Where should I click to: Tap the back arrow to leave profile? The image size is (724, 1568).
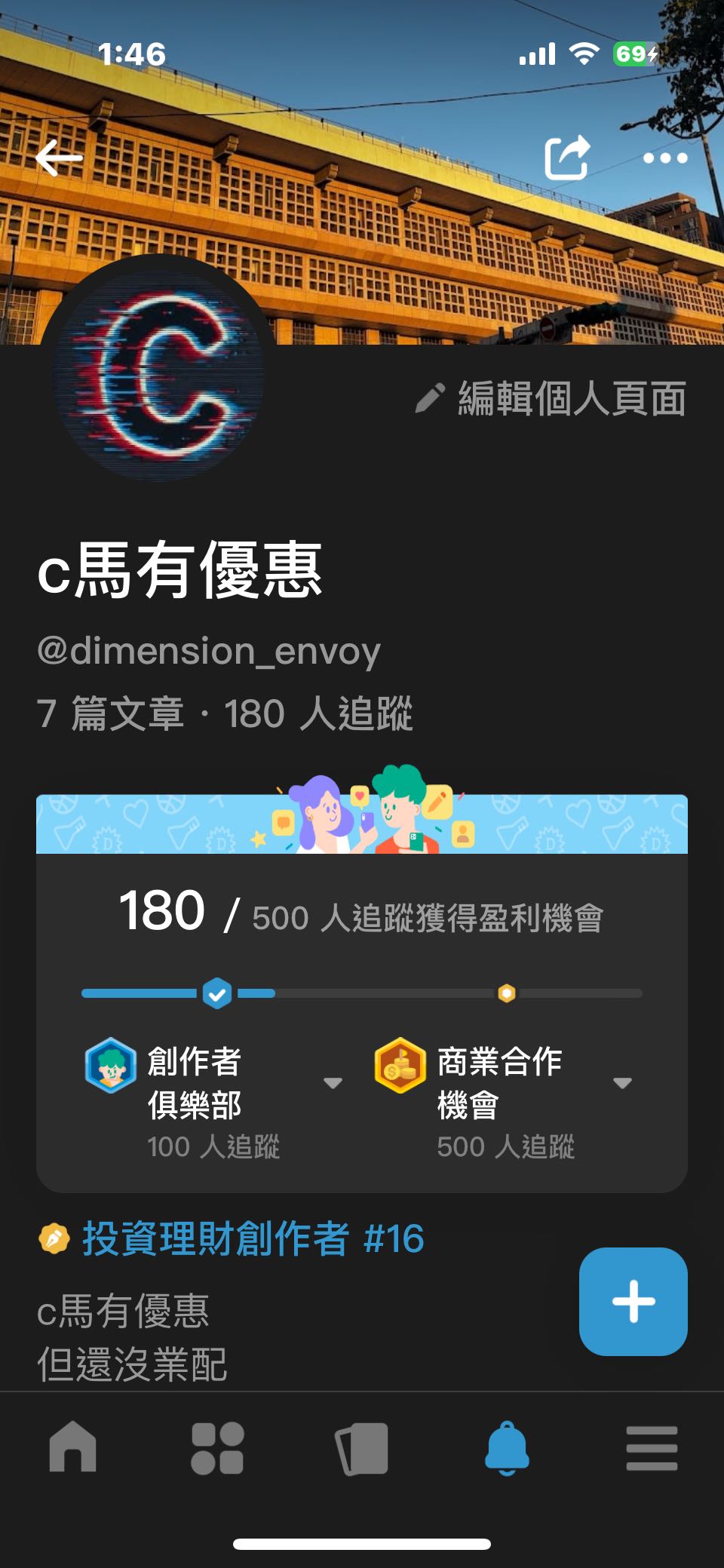[59, 158]
